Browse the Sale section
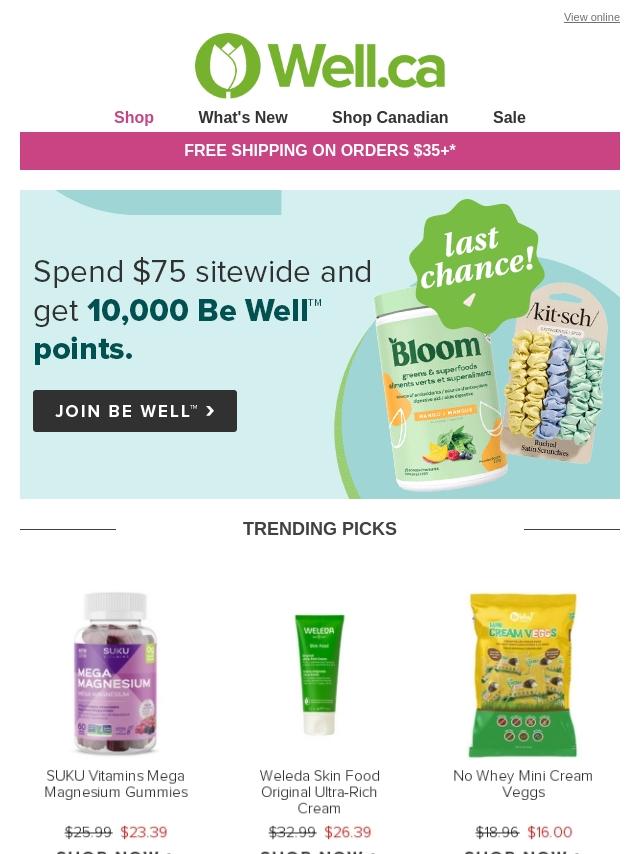 509,117
